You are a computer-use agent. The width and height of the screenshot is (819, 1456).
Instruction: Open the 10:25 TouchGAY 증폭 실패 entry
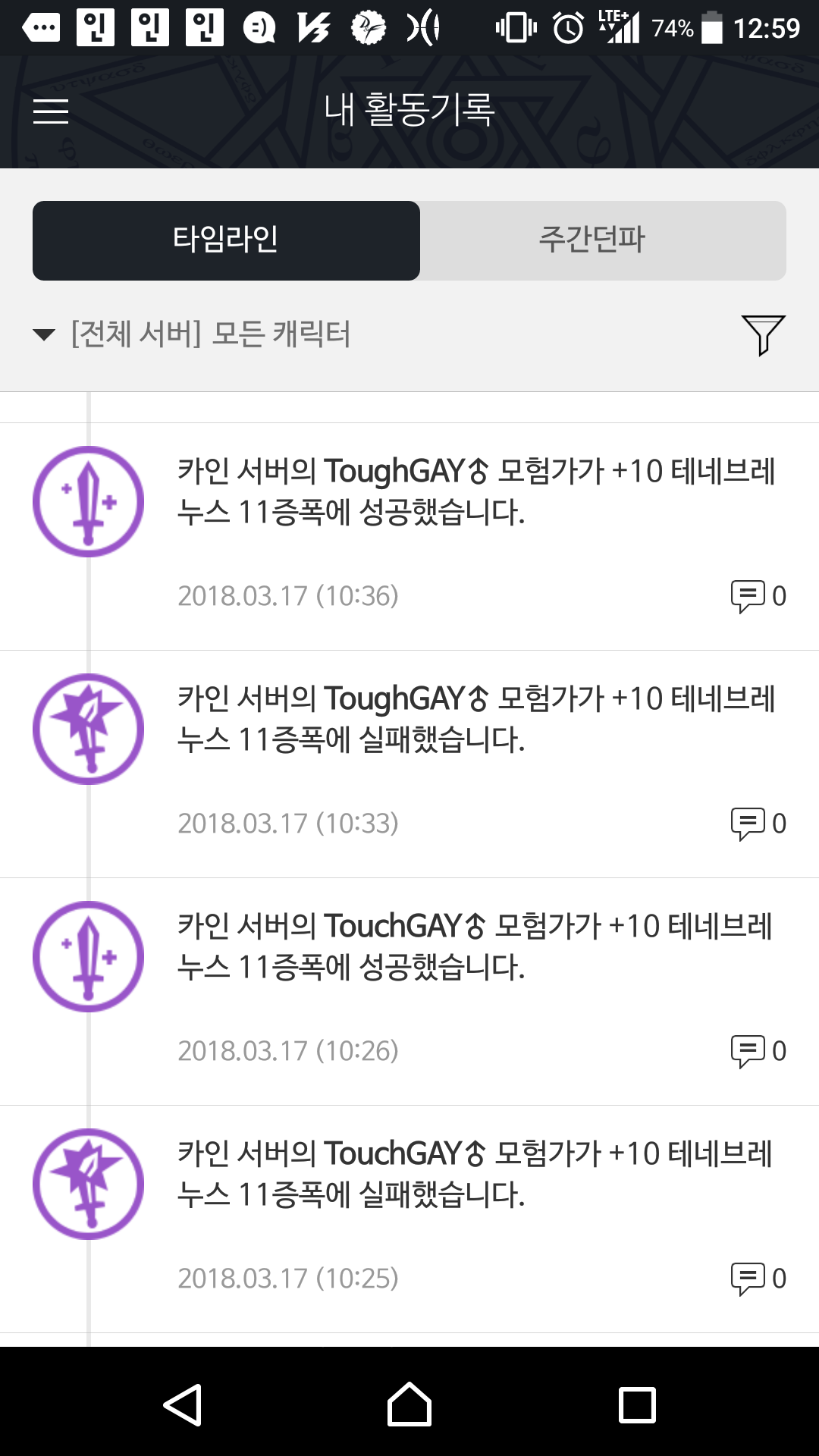[x=409, y=1219]
